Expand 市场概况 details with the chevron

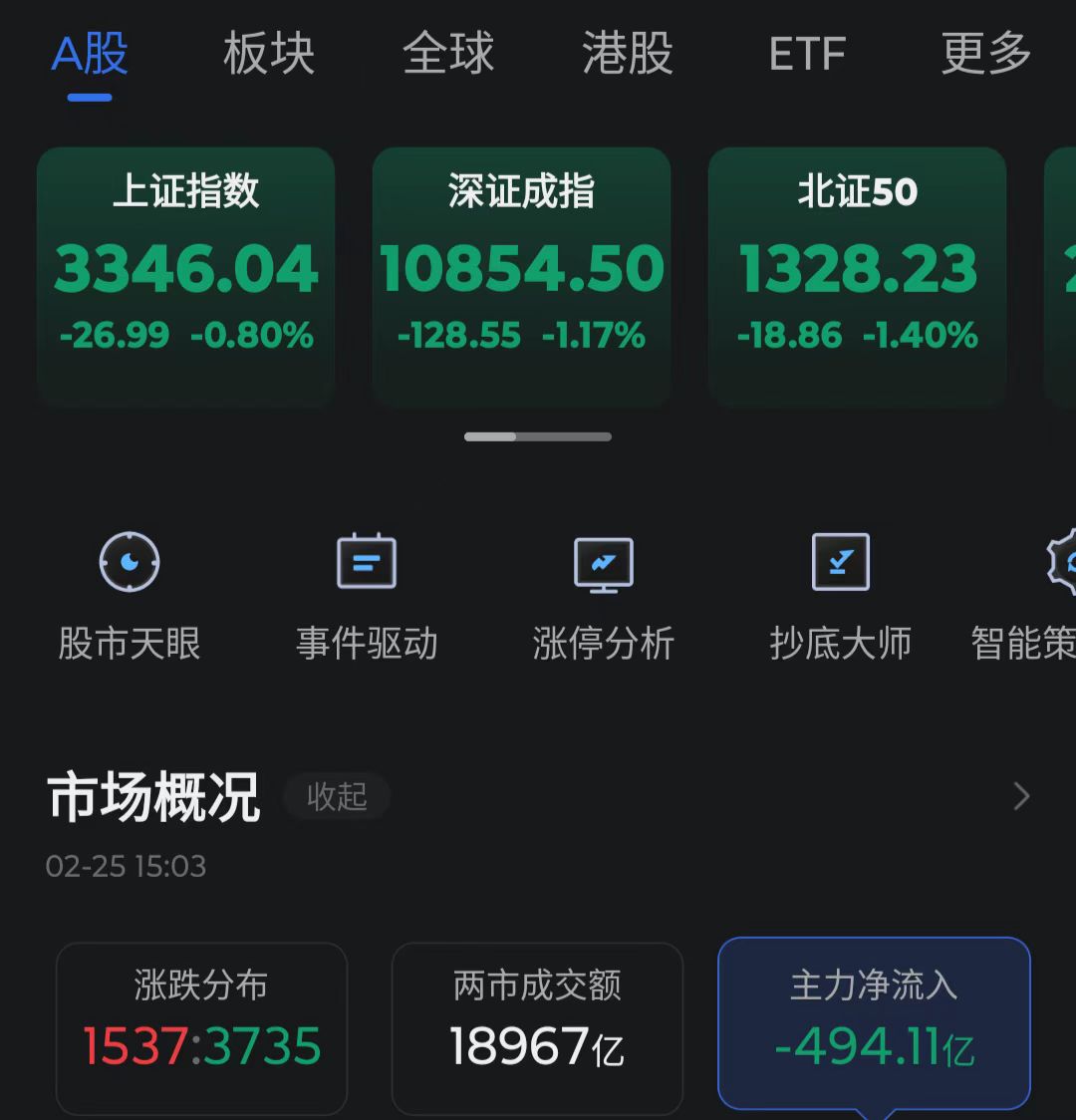(x=1020, y=796)
